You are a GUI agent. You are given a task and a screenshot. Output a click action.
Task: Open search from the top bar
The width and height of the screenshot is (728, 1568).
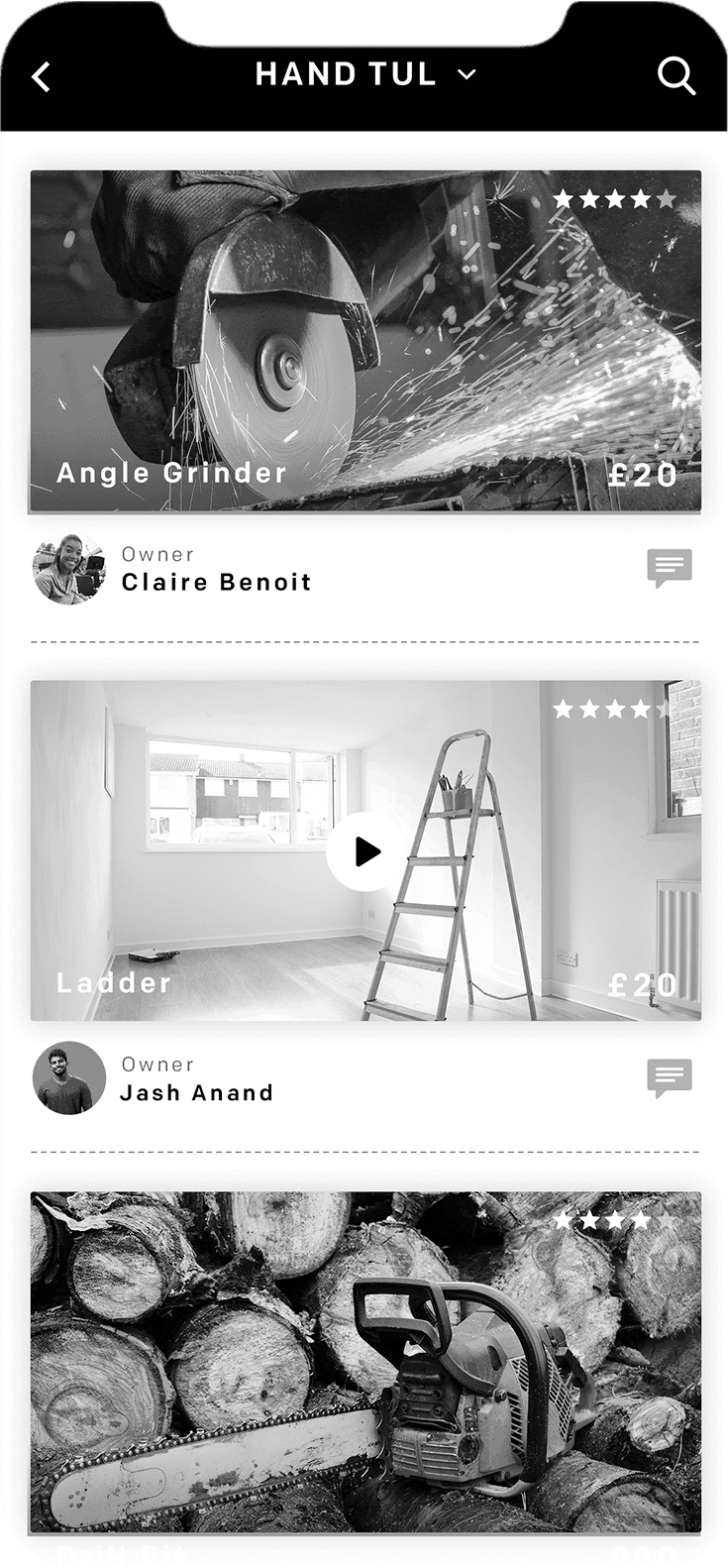tap(676, 75)
